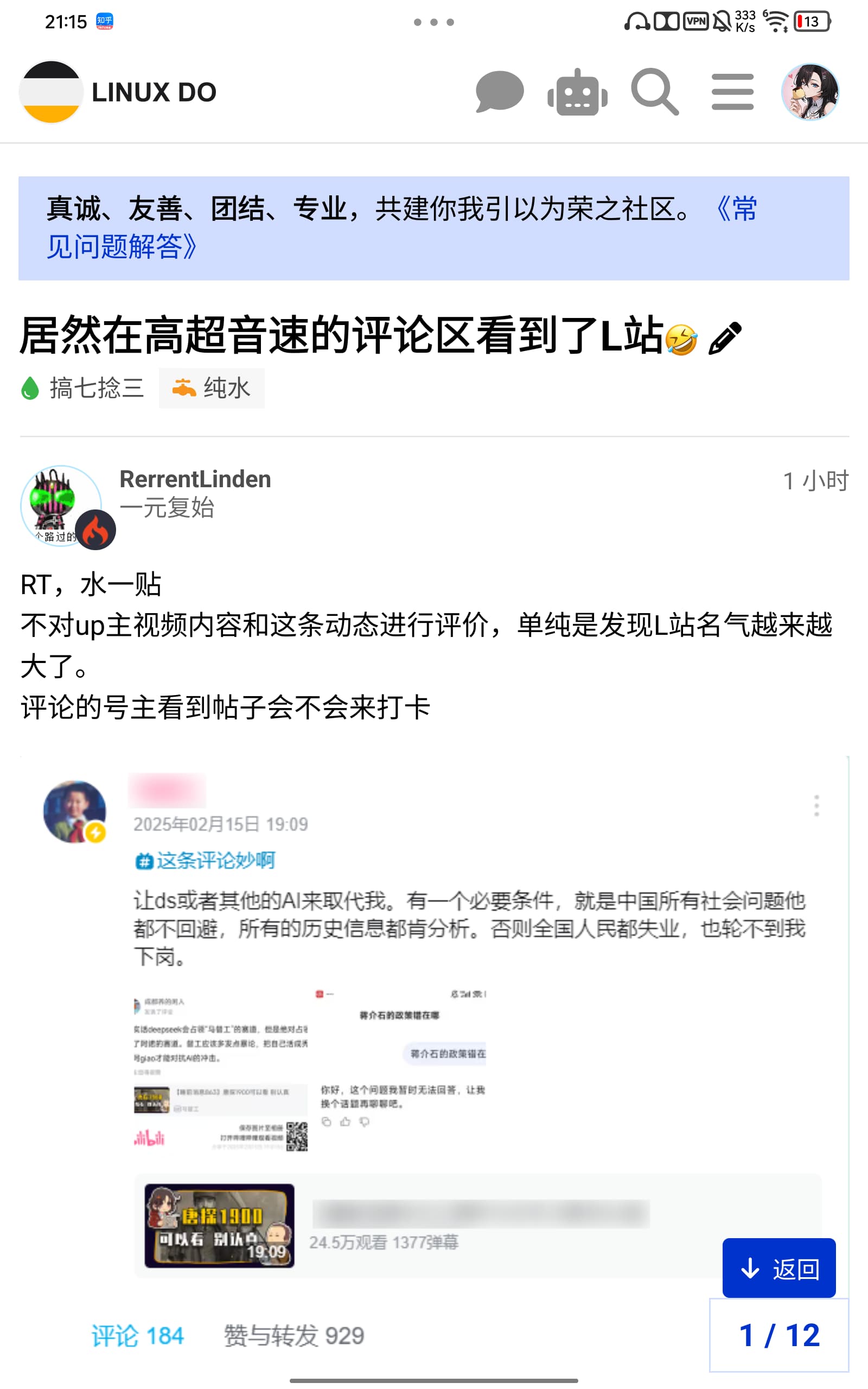Screen dimensions: 868x1389
Task: Open the chat bubble icon
Action: pyautogui.click(x=500, y=92)
